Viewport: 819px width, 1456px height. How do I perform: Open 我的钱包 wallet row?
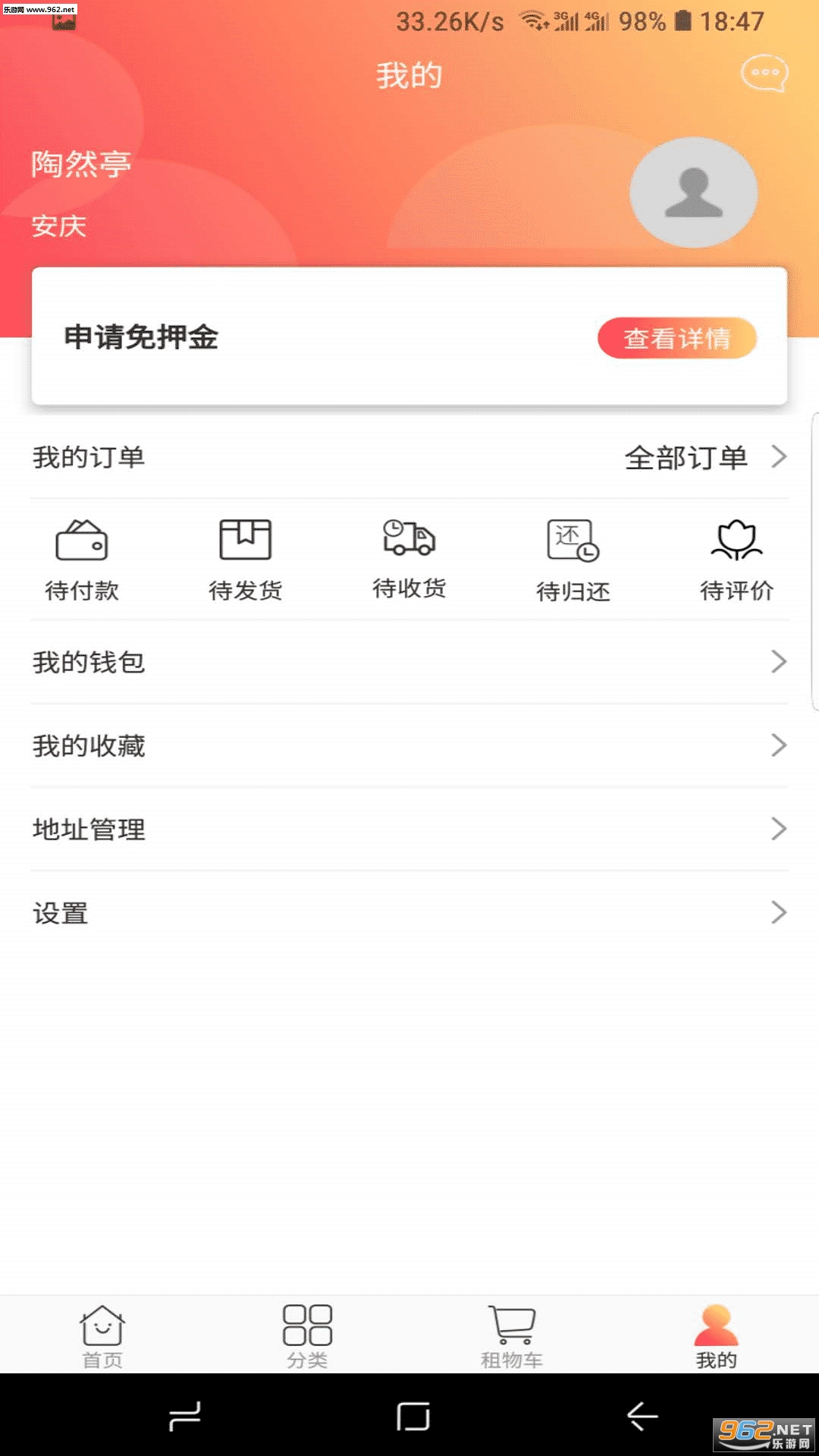pyautogui.click(x=409, y=662)
